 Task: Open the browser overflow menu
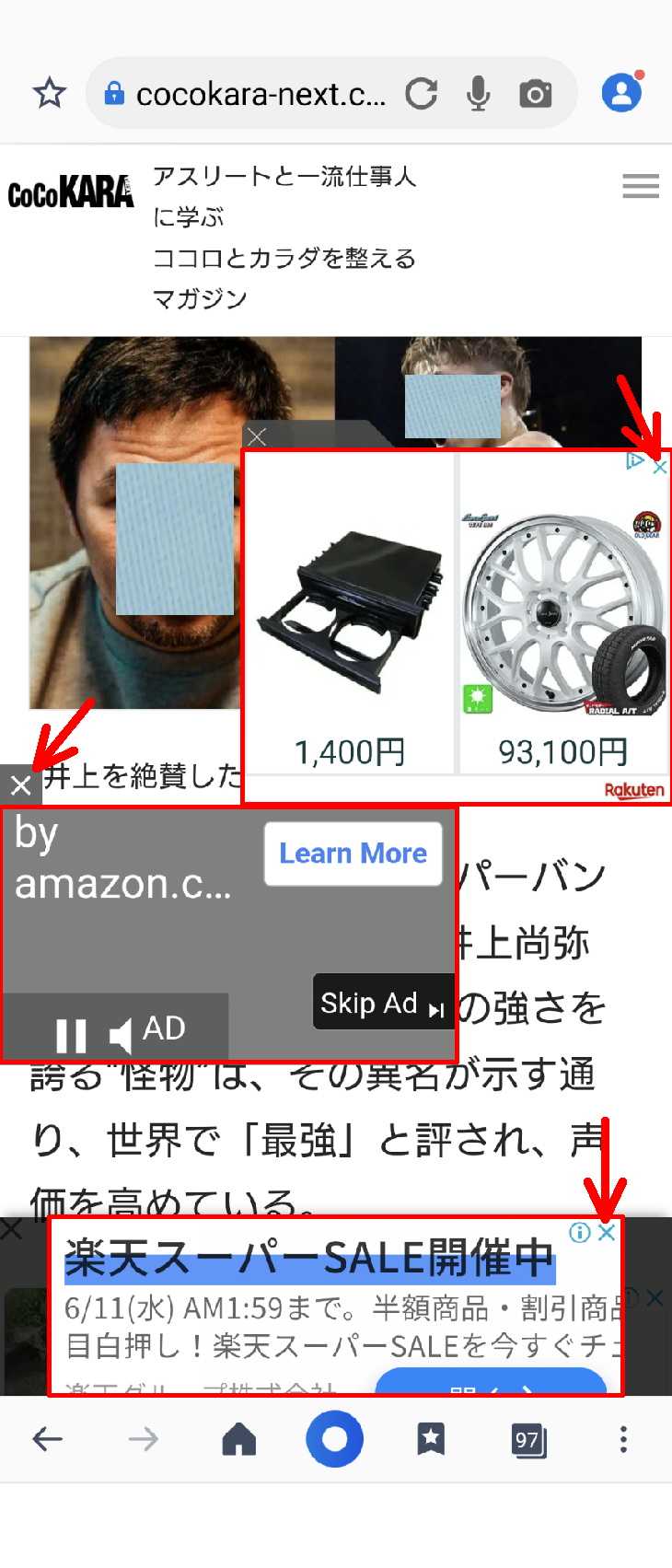(x=623, y=1439)
